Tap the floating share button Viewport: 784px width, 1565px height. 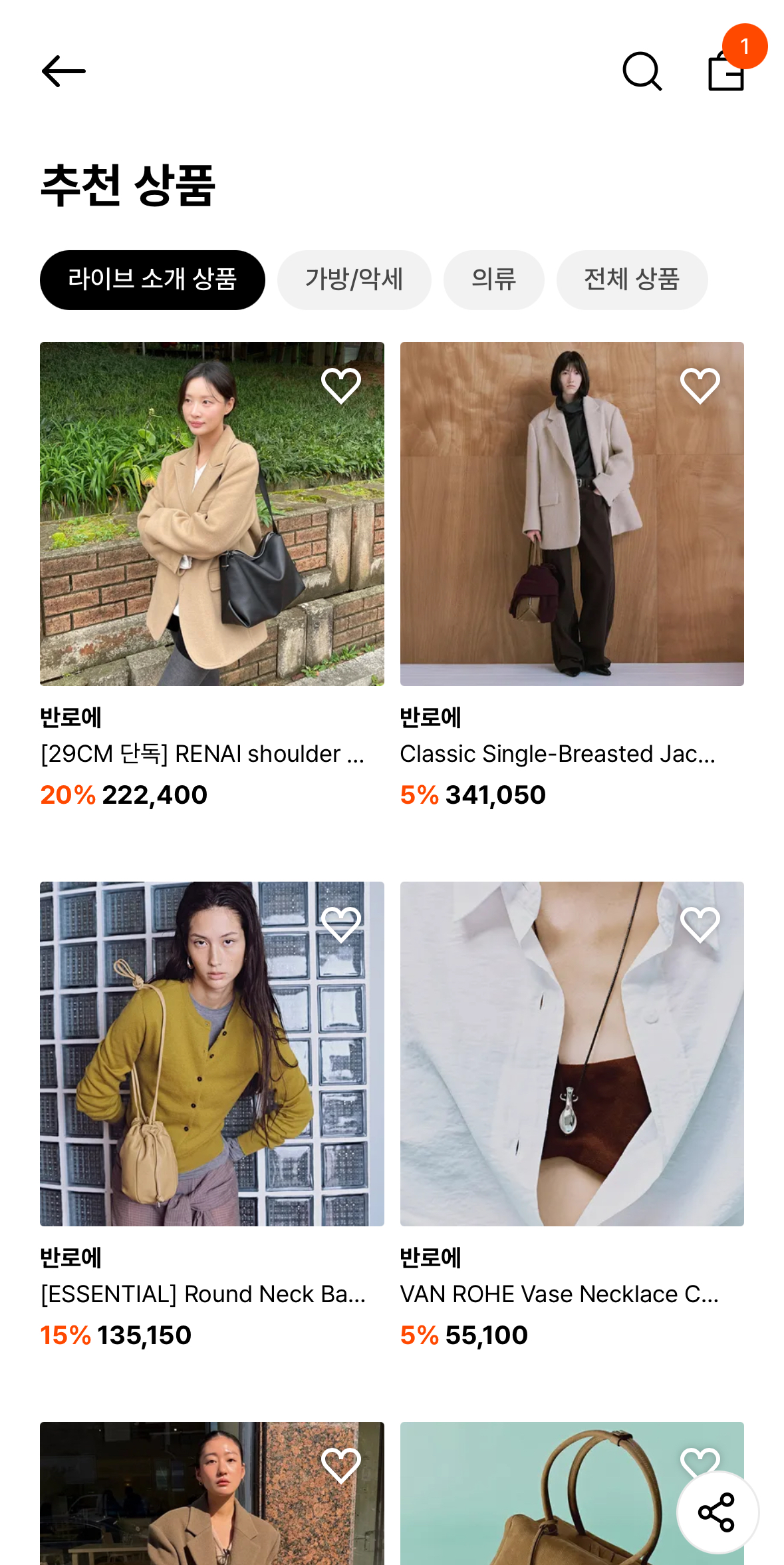(717, 1512)
